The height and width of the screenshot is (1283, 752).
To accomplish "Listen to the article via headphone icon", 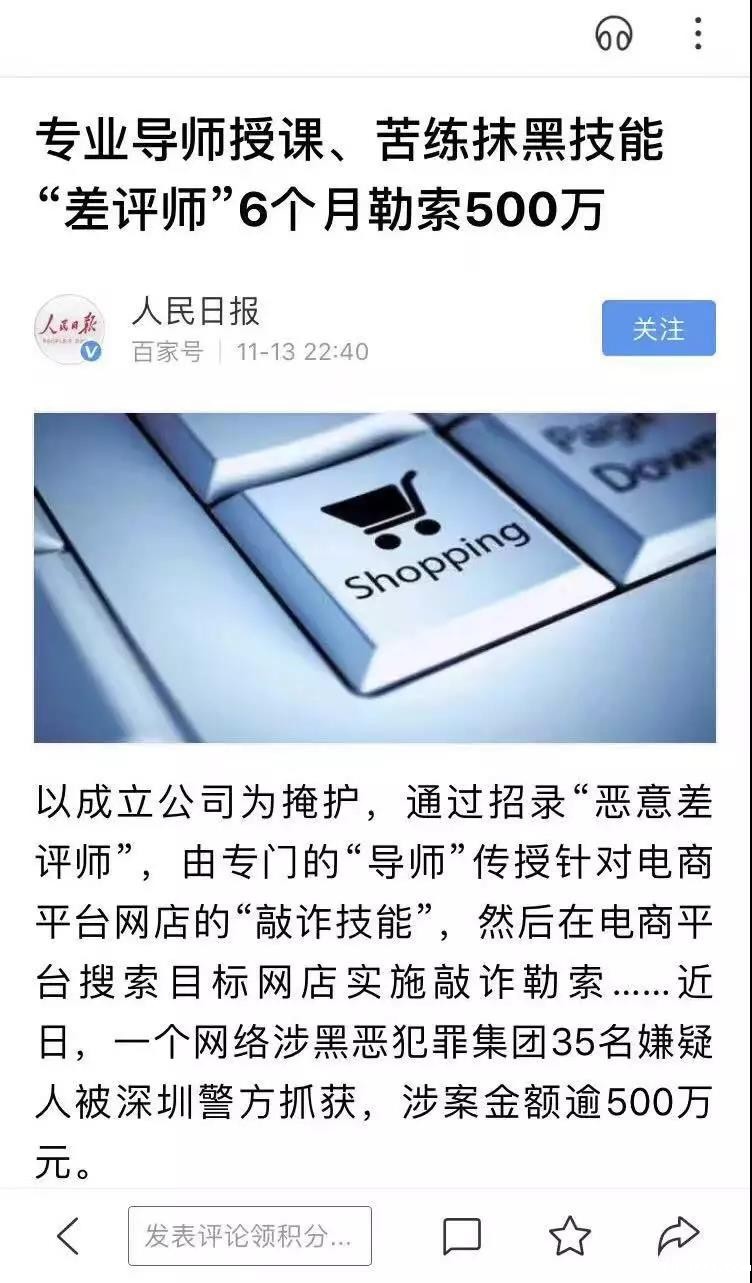I will [x=614, y=36].
